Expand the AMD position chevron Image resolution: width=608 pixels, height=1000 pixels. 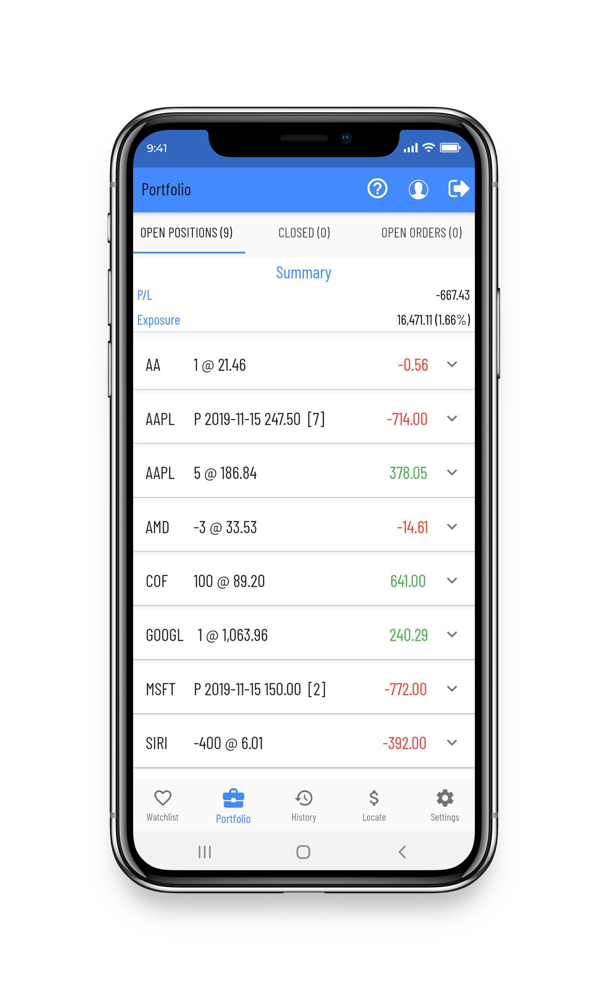pos(452,527)
